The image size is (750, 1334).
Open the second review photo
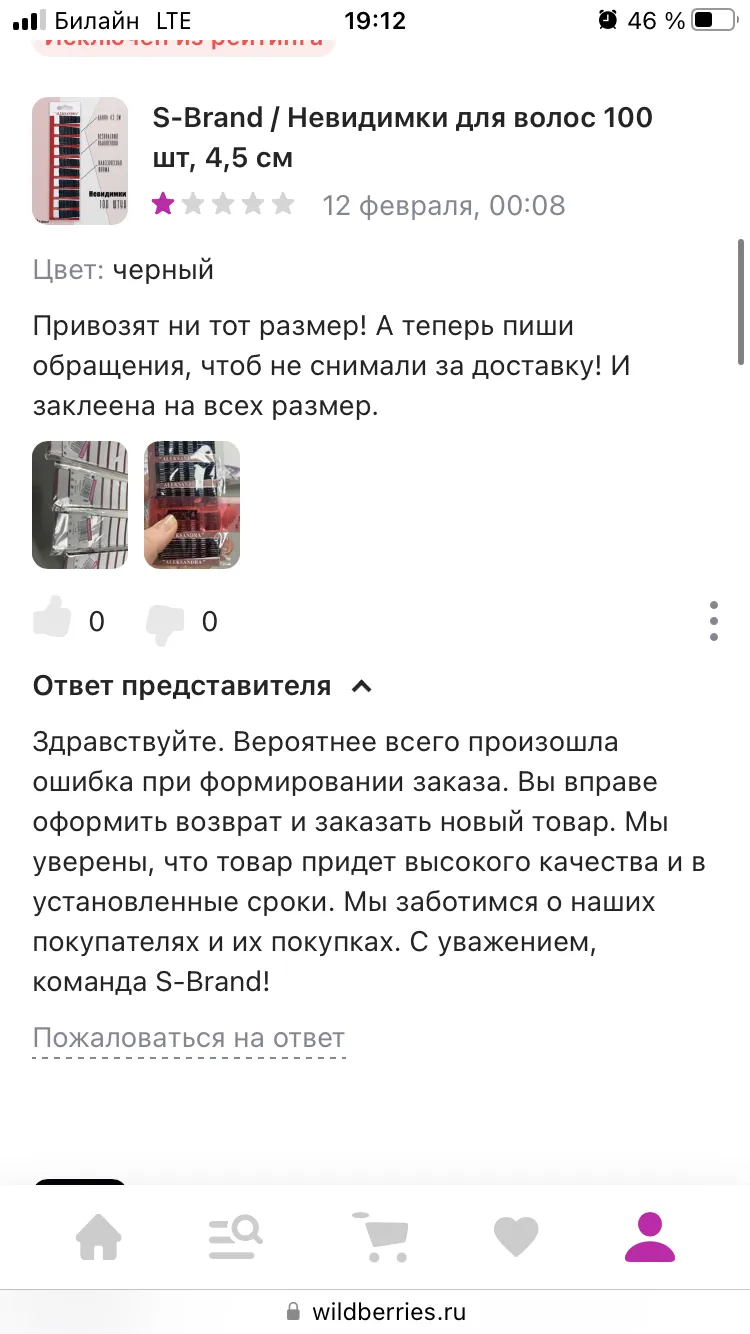point(192,505)
